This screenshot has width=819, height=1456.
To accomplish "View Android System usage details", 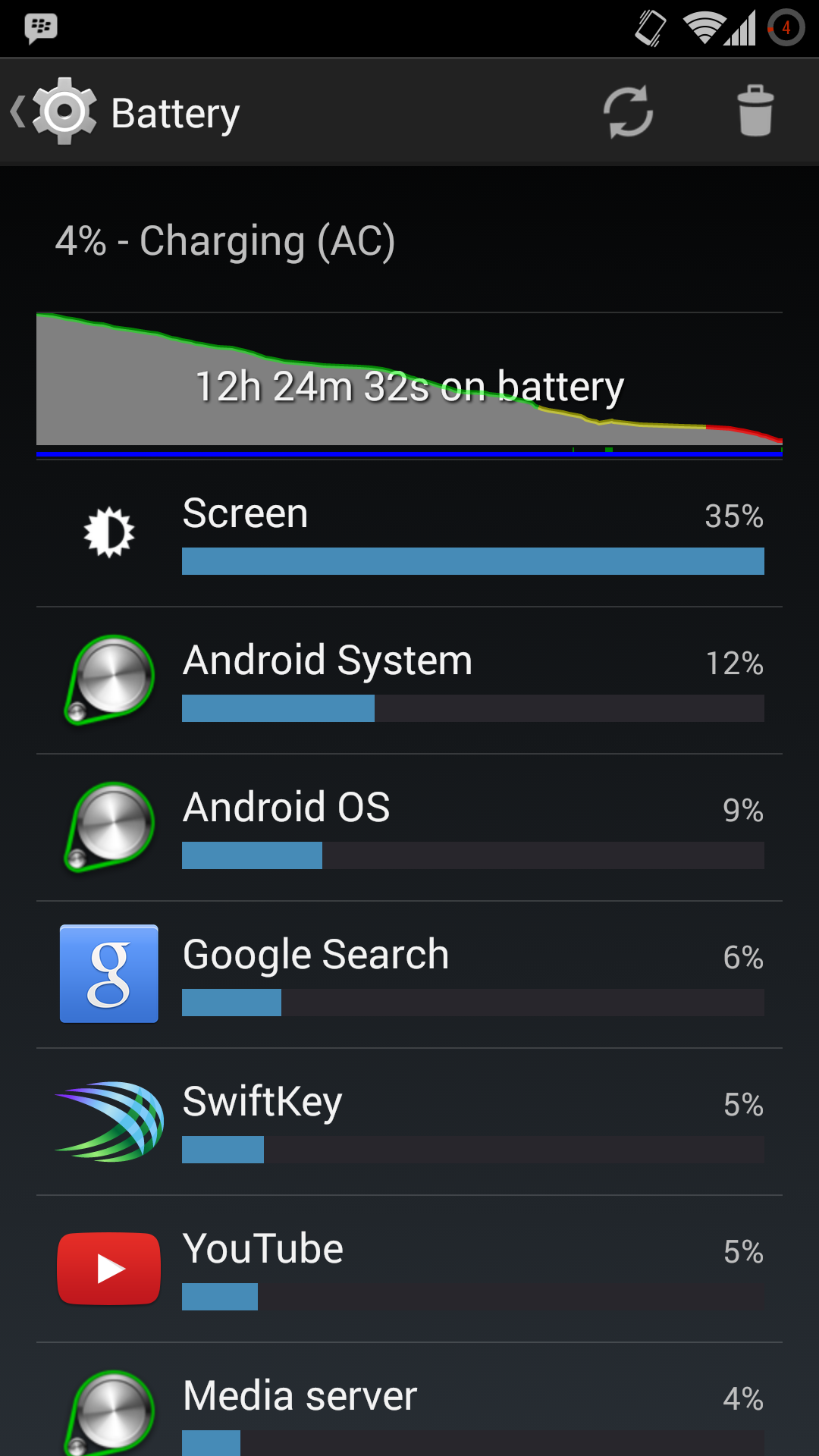I will pos(409,680).
